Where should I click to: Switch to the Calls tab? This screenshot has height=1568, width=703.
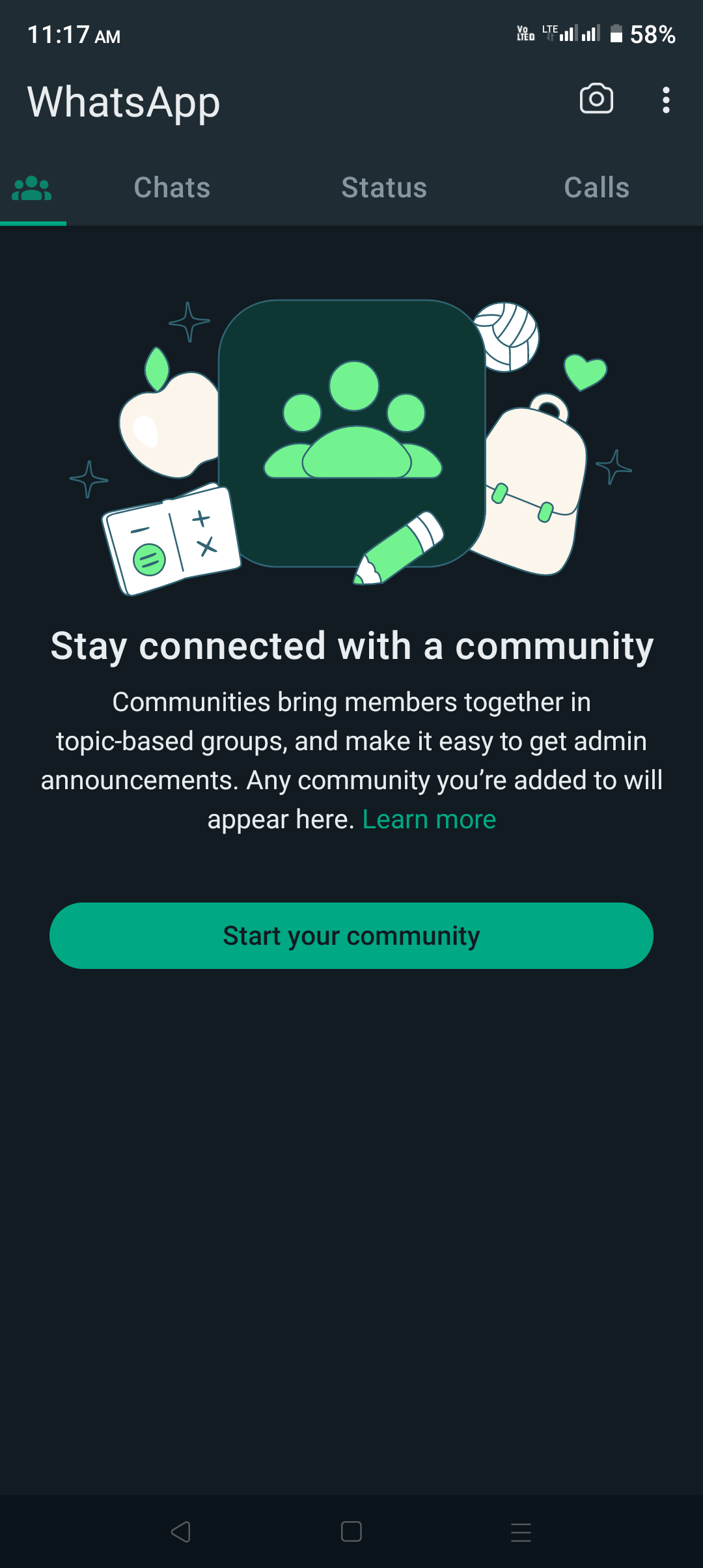(596, 188)
